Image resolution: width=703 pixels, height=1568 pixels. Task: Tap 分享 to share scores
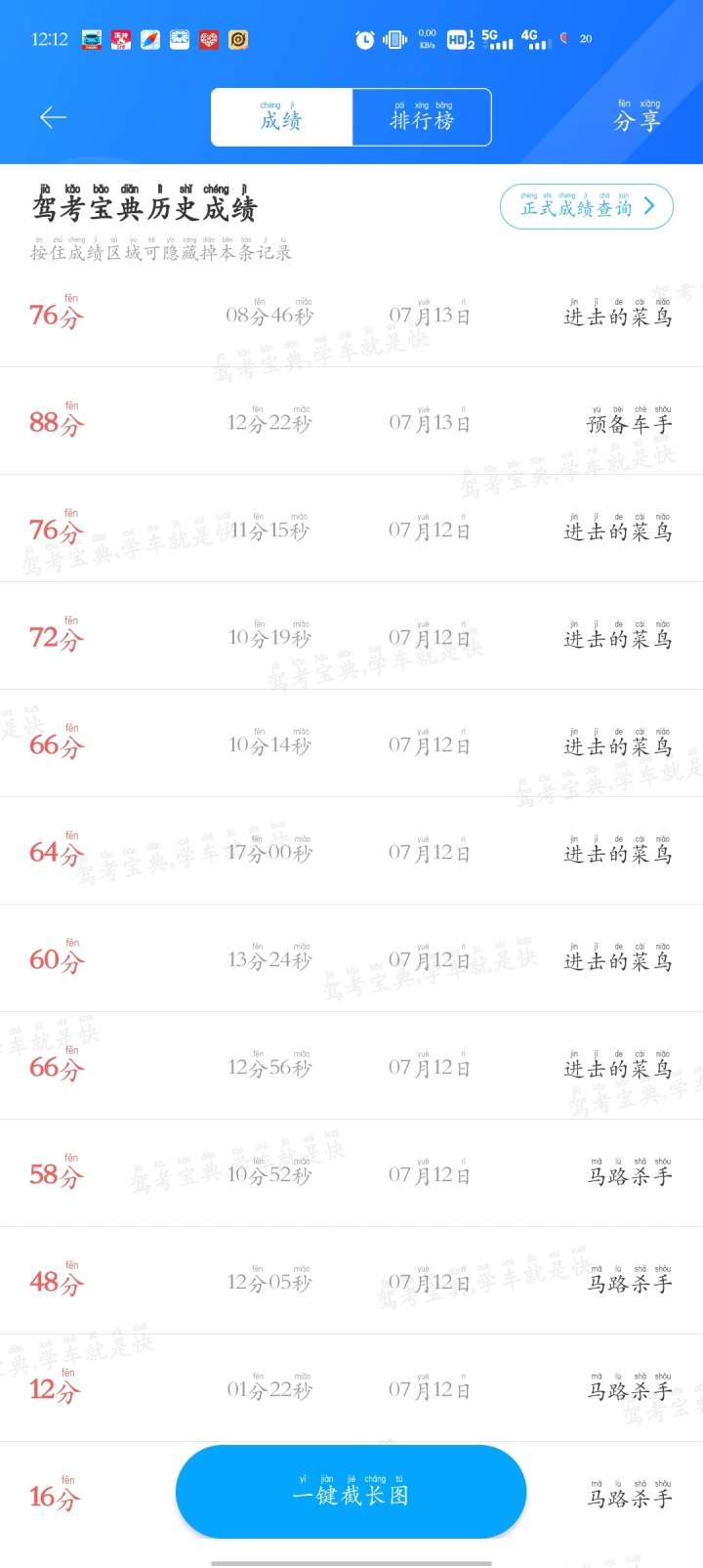pos(637,117)
